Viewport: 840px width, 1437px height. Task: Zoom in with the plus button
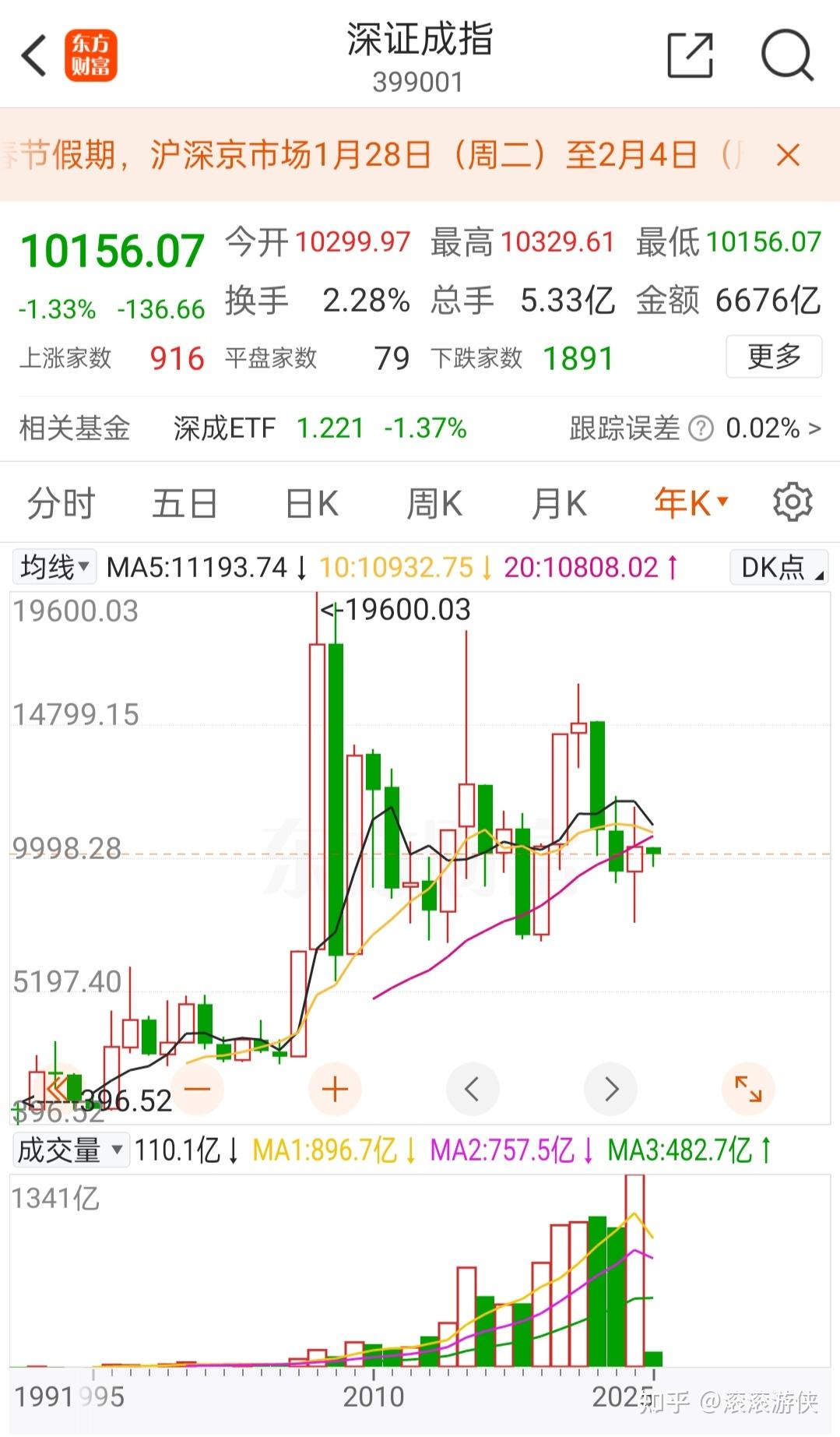click(x=333, y=1089)
